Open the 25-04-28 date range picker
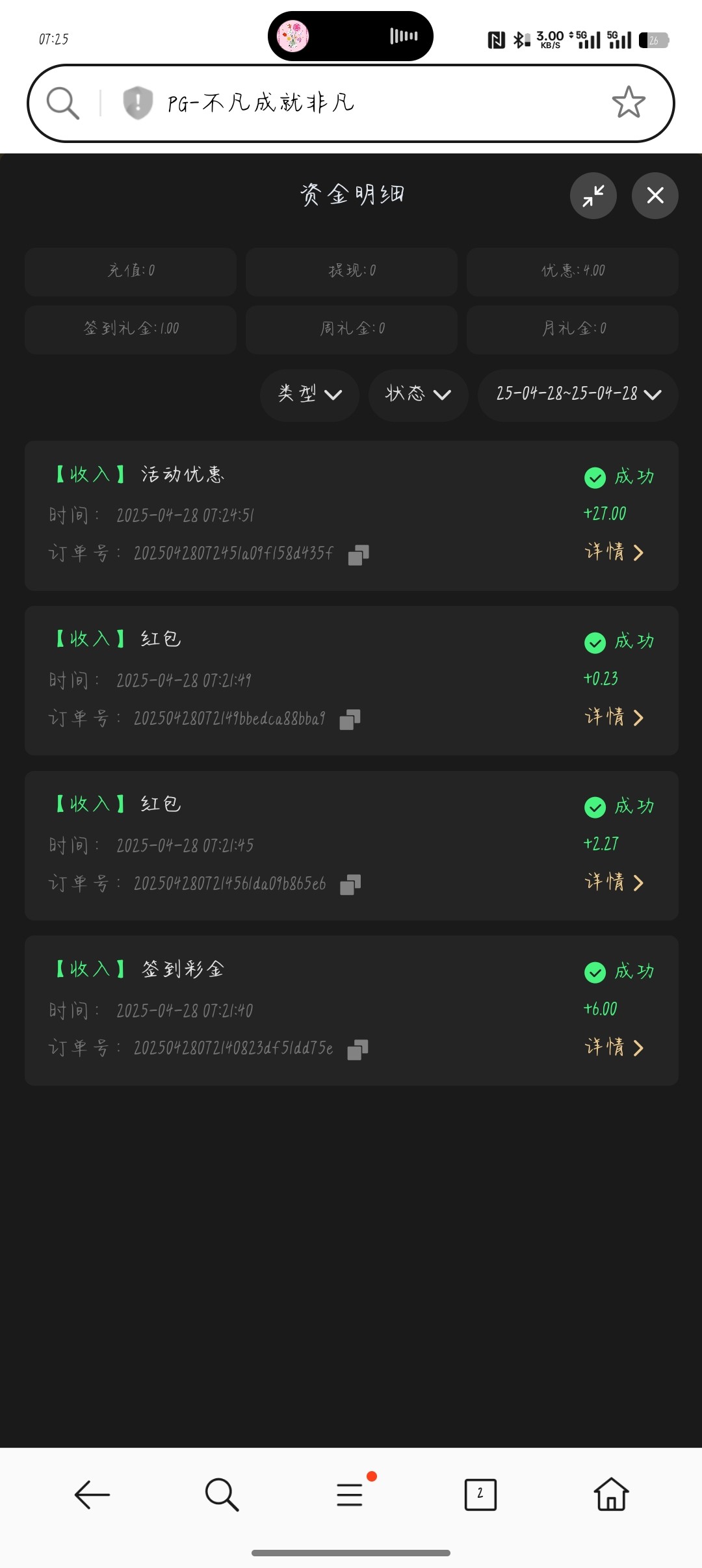Viewport: 702px width, 1568px height. (578, 394)
